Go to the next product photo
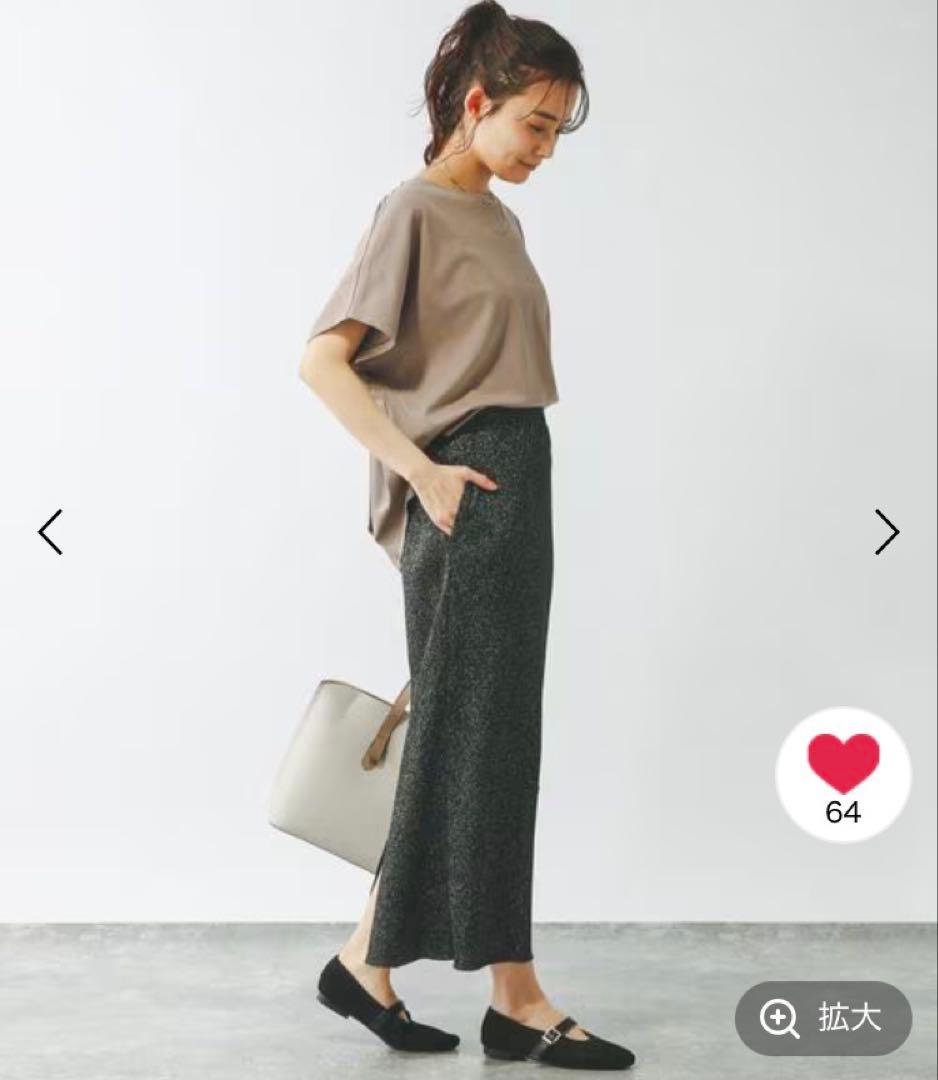938x1080 pixels. coord(887,532)
